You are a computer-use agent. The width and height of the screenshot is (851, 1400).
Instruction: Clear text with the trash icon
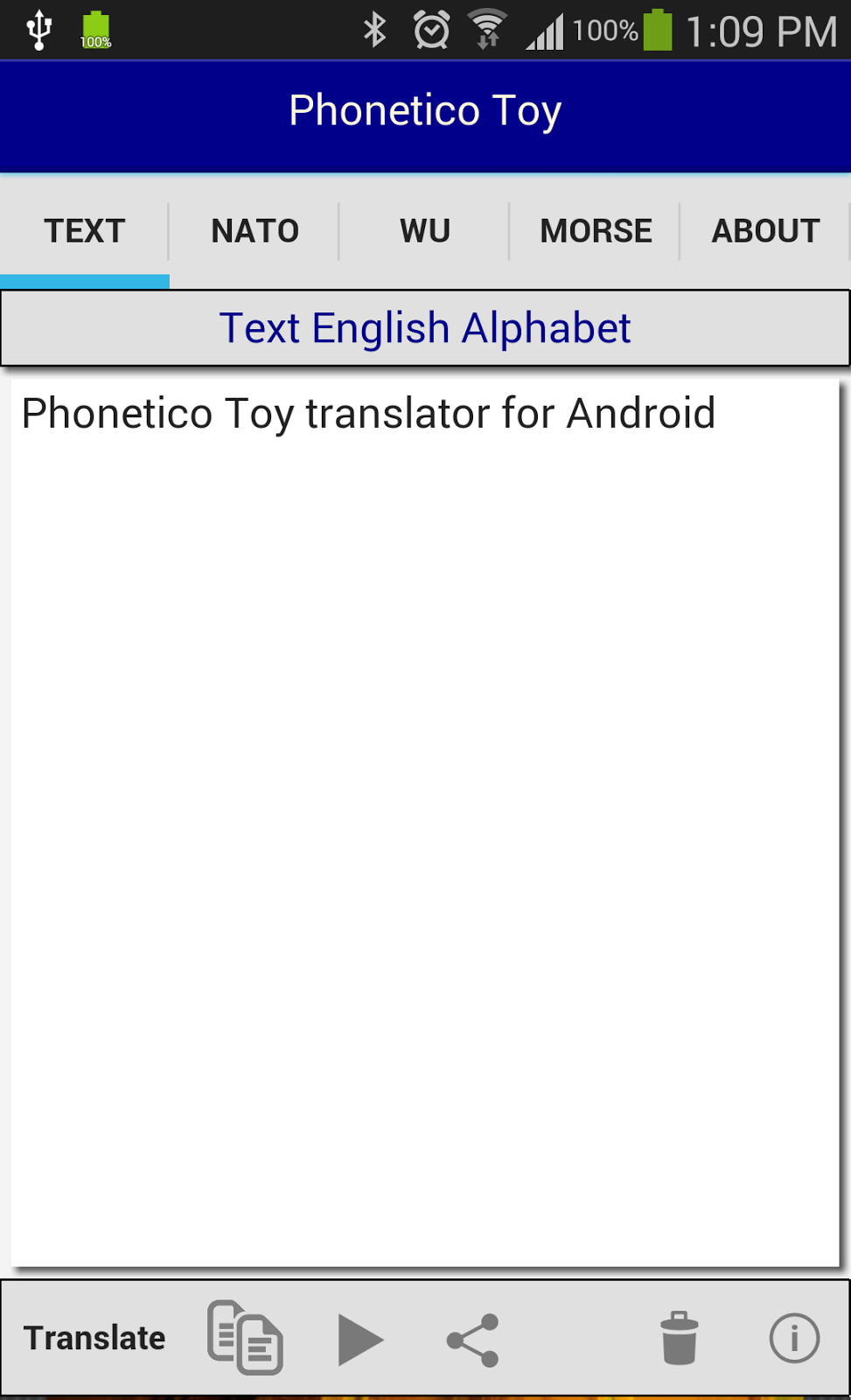679,1338
